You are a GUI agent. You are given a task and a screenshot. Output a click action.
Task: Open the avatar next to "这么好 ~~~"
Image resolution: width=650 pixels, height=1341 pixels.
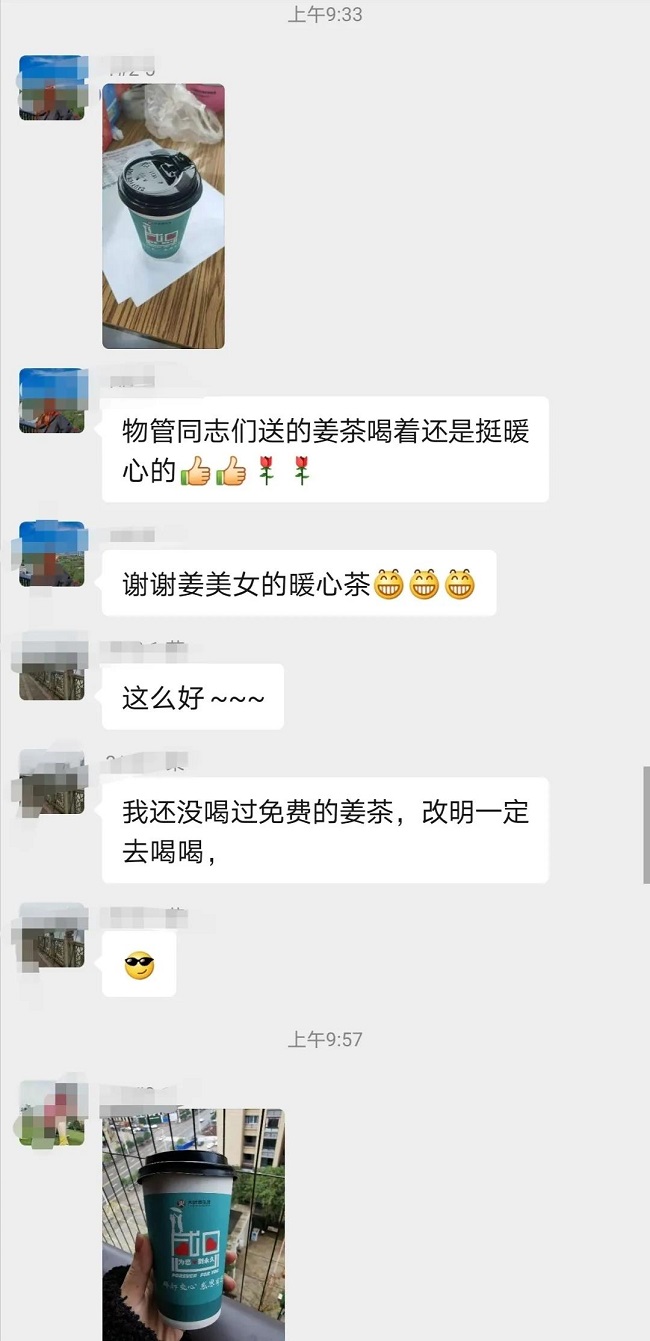tap(52, 667)
